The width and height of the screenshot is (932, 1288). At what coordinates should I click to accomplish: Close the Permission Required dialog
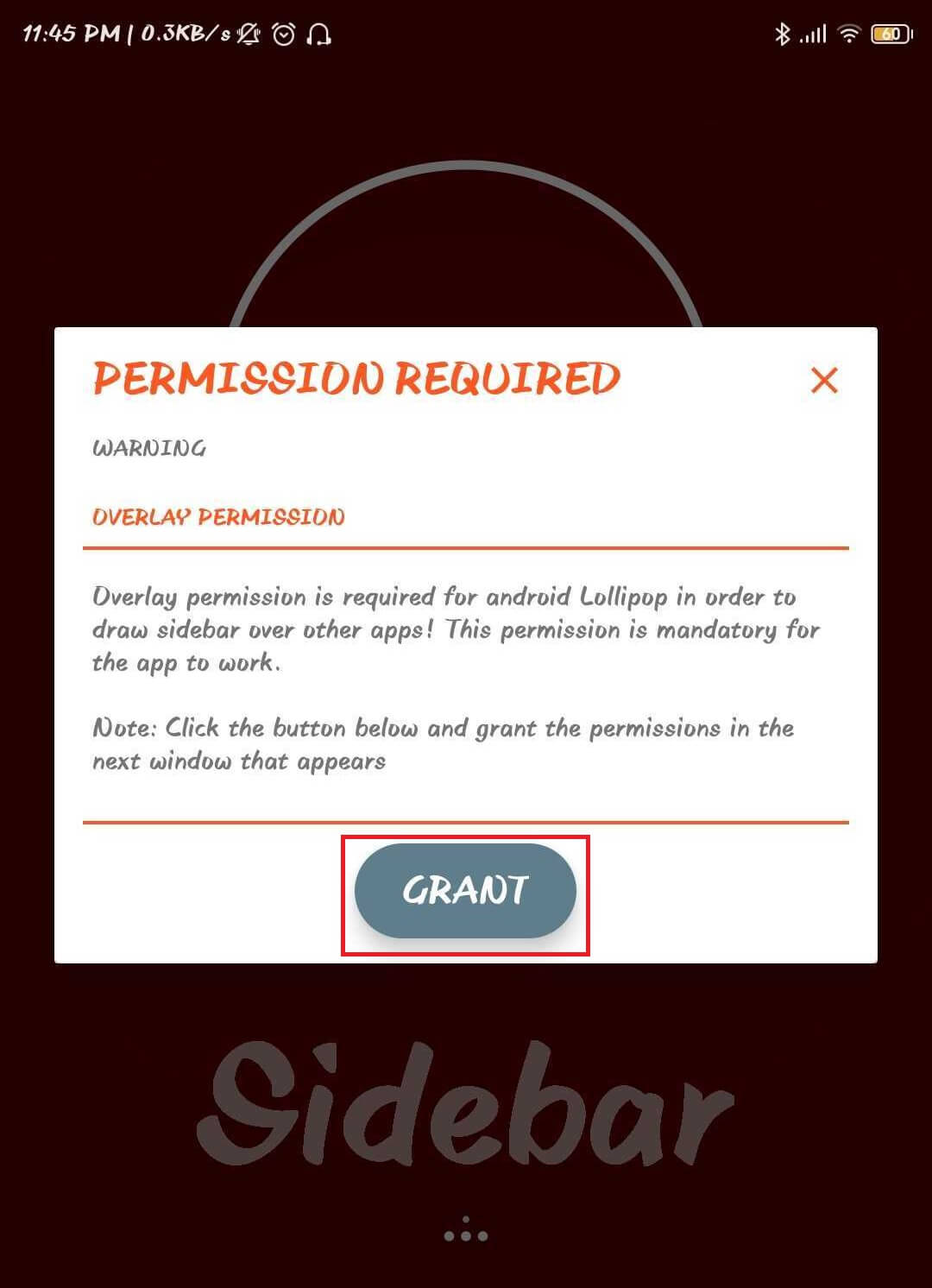(x=824, y=380)
